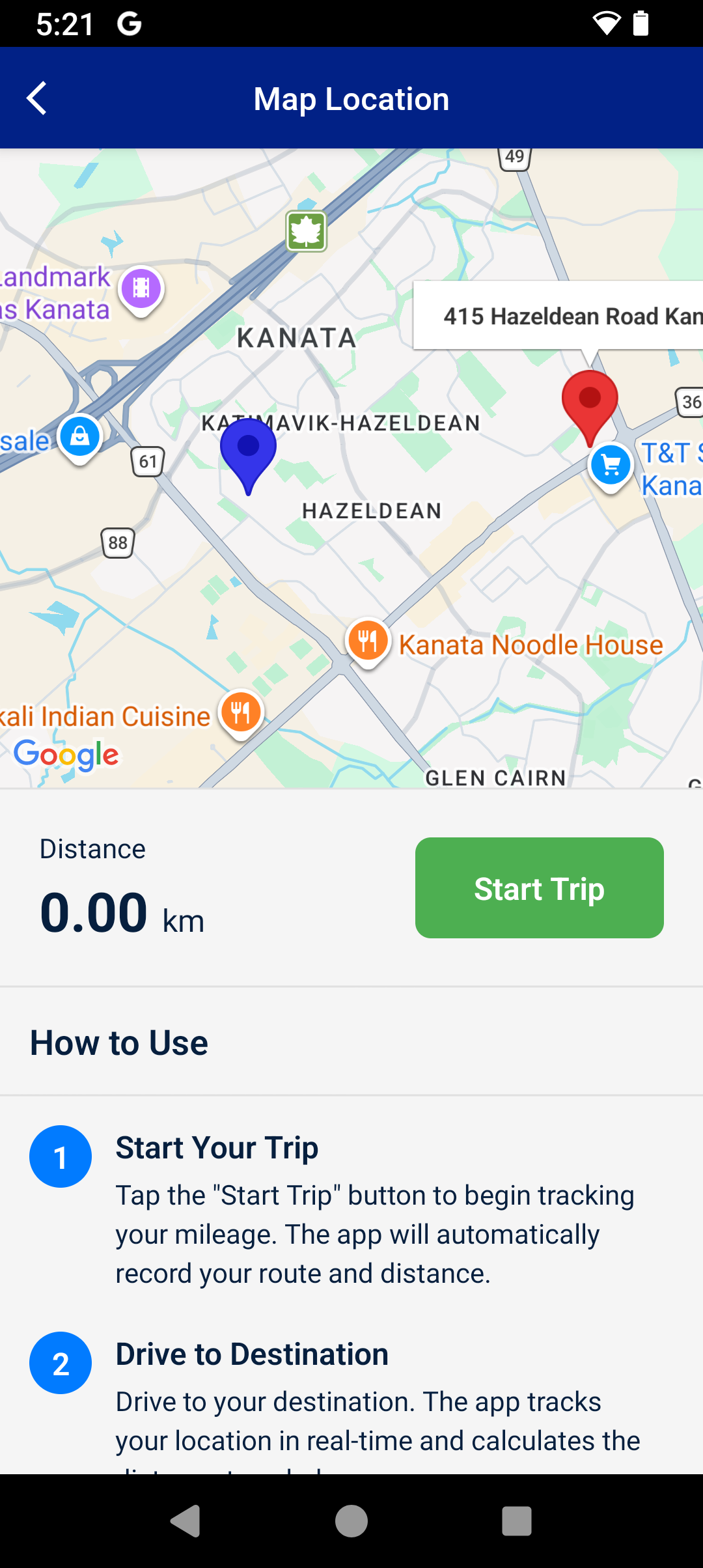Tap the 415 Hazeldean Road info bubble
Screen dimensions: 703x1568
click(x=560, y=316)
